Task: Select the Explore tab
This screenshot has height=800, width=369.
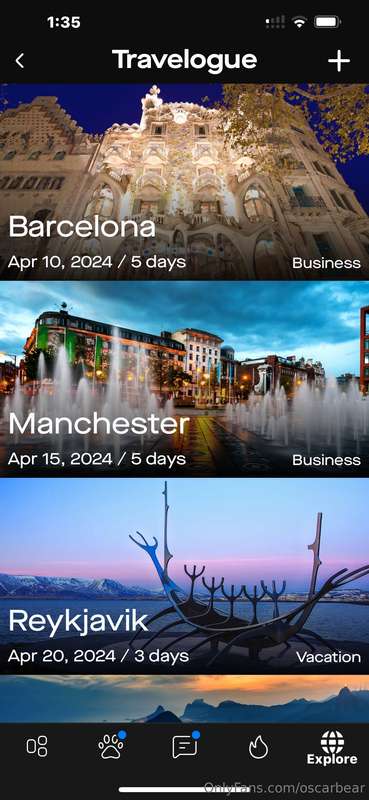Action: 332,747
